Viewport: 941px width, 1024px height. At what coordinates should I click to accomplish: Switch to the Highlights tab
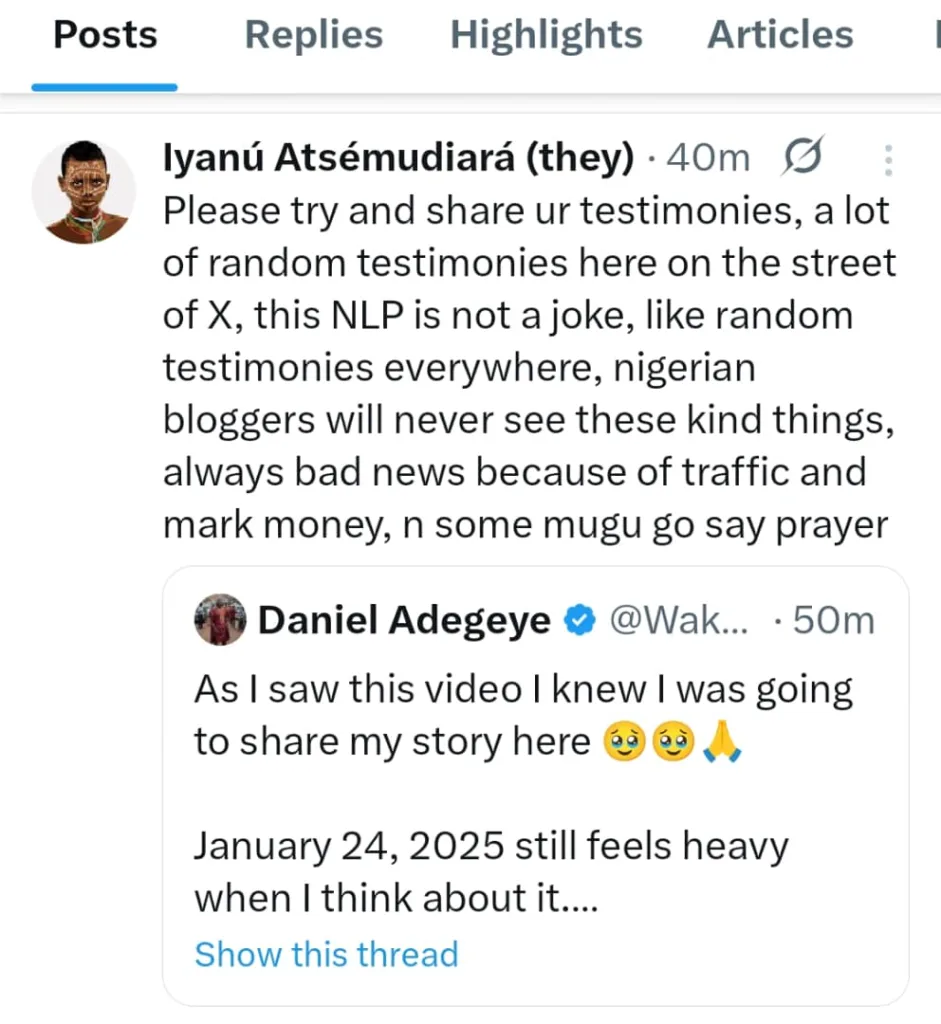(x=546, y=36)
